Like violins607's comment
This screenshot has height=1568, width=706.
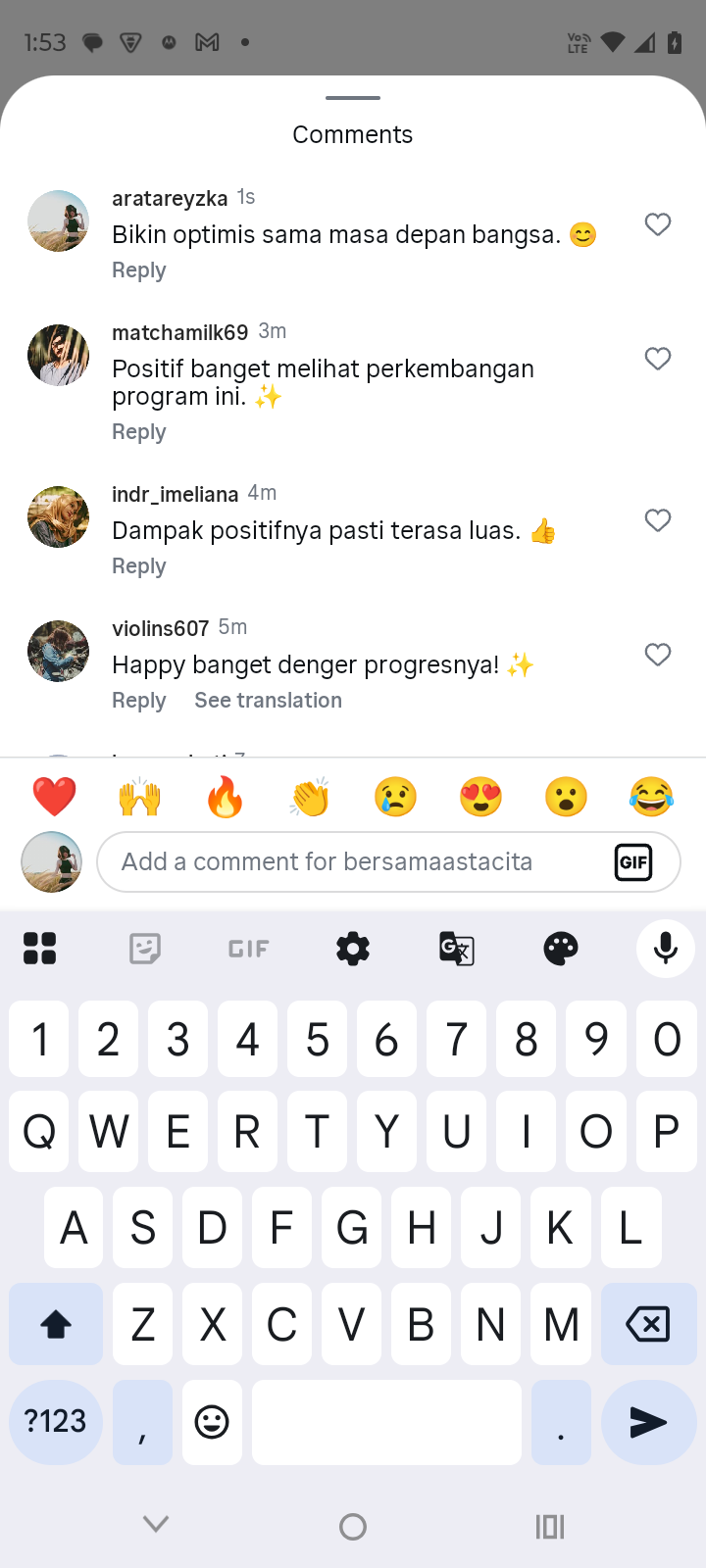click(x=658, y=655)
